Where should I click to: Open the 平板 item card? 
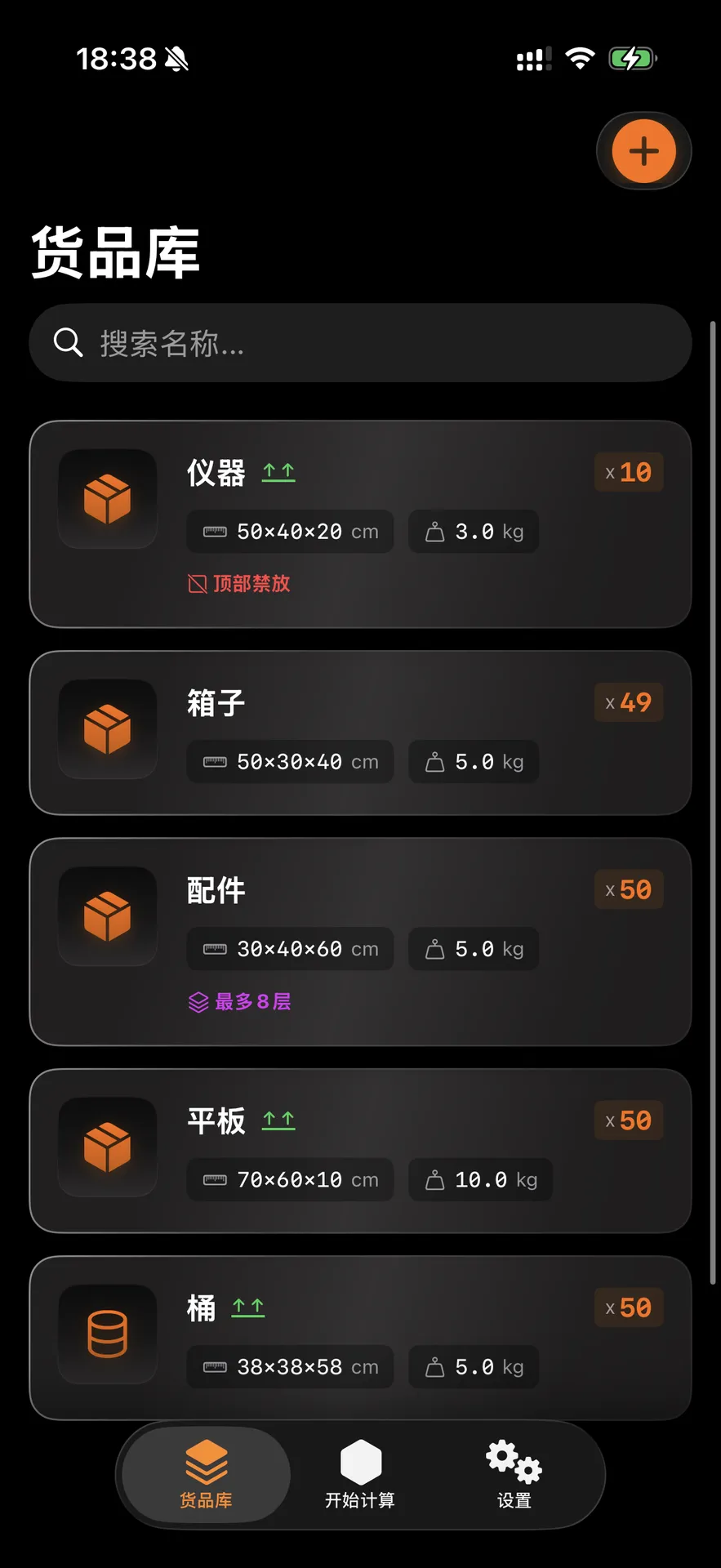[x=359, y=1150]
